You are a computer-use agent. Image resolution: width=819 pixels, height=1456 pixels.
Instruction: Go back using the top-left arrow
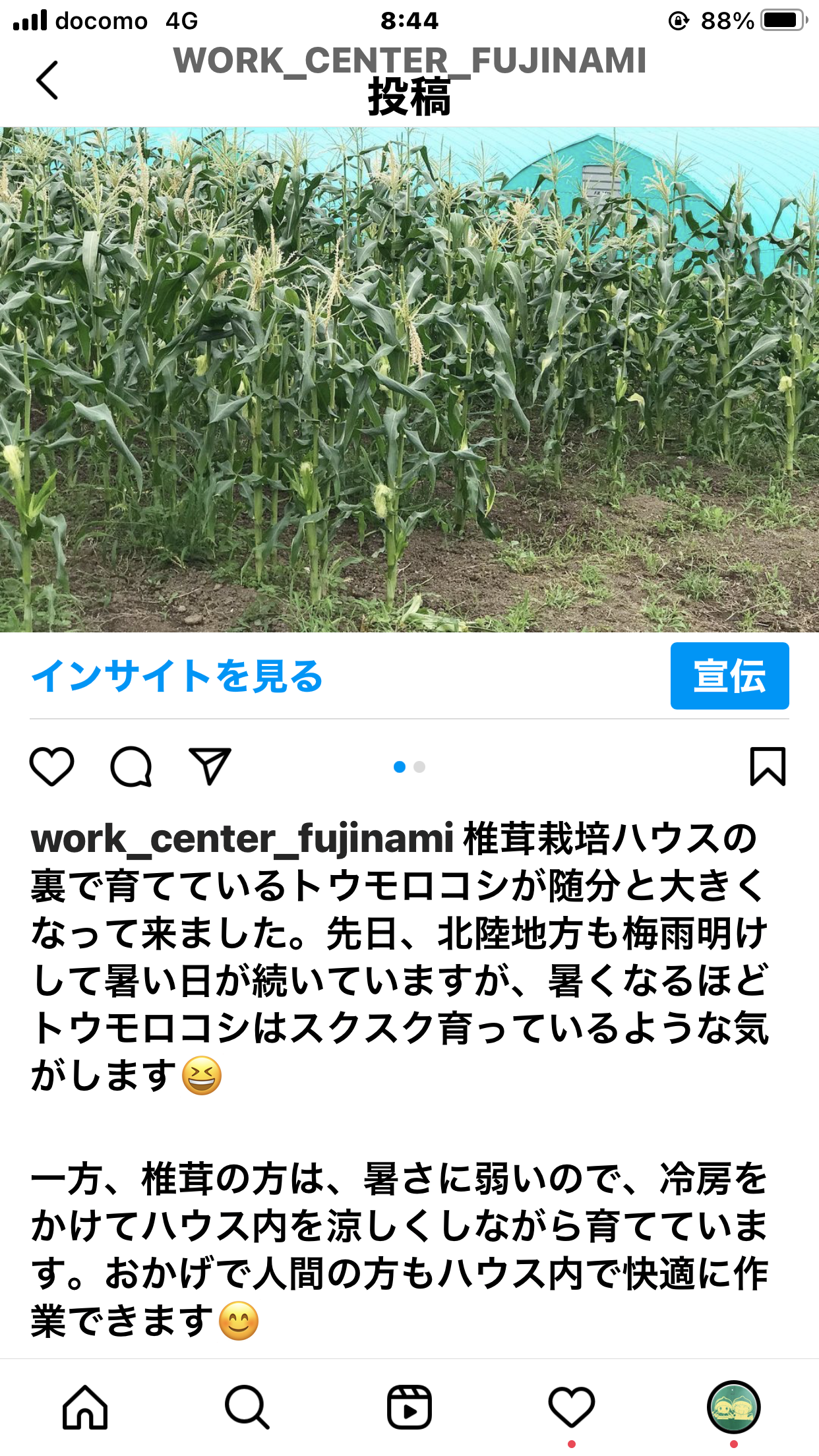pos(47,80)
